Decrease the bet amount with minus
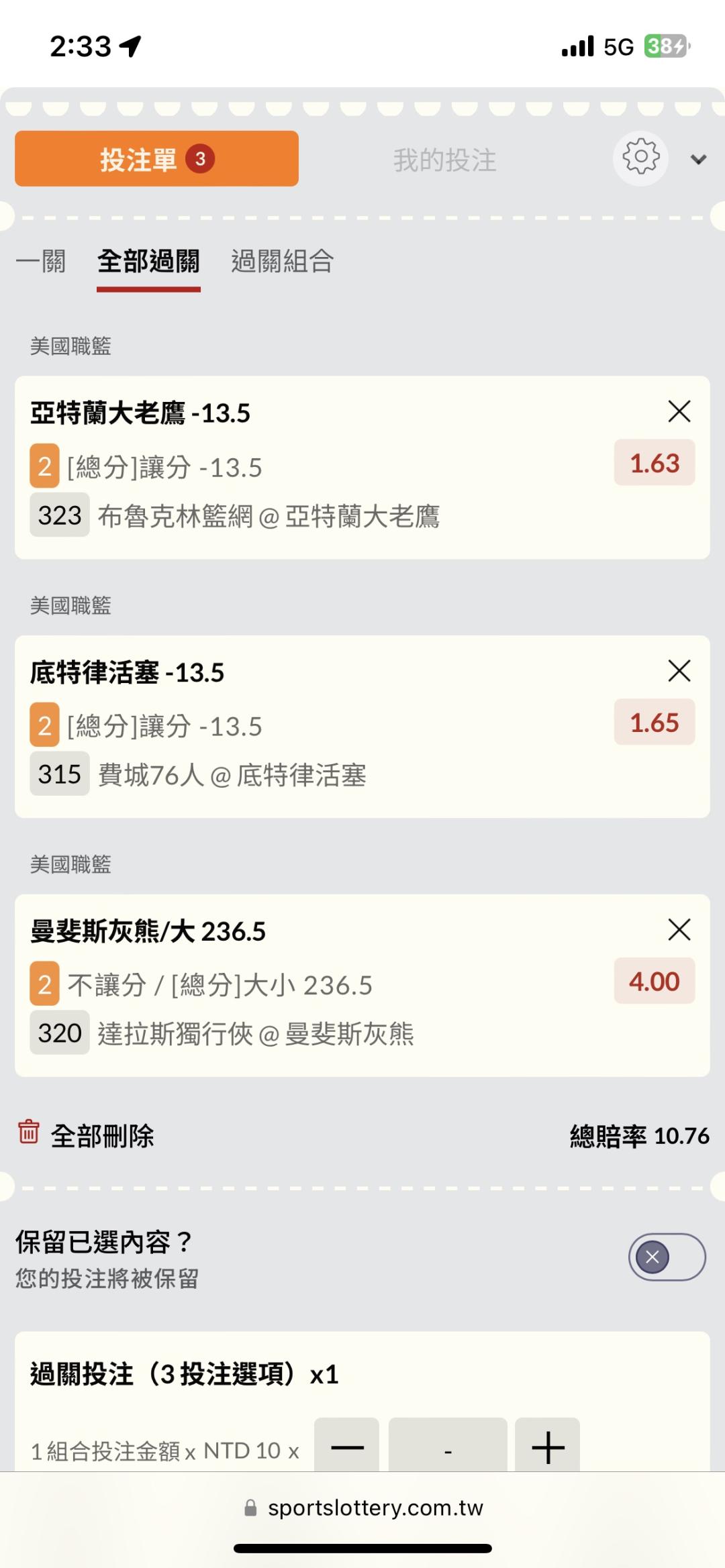Viewport: 725px width, 1568px height. 347,1447
